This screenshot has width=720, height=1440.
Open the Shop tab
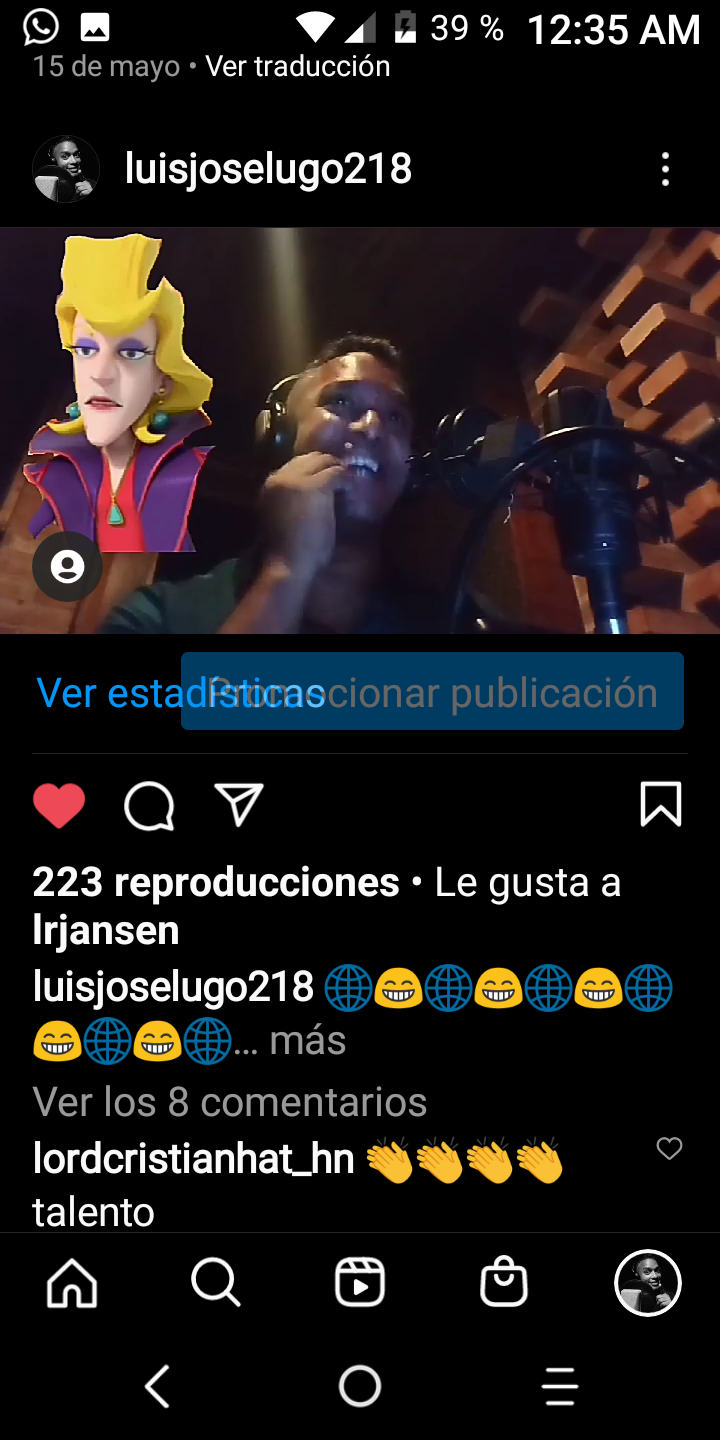(x=504, y=1281)
